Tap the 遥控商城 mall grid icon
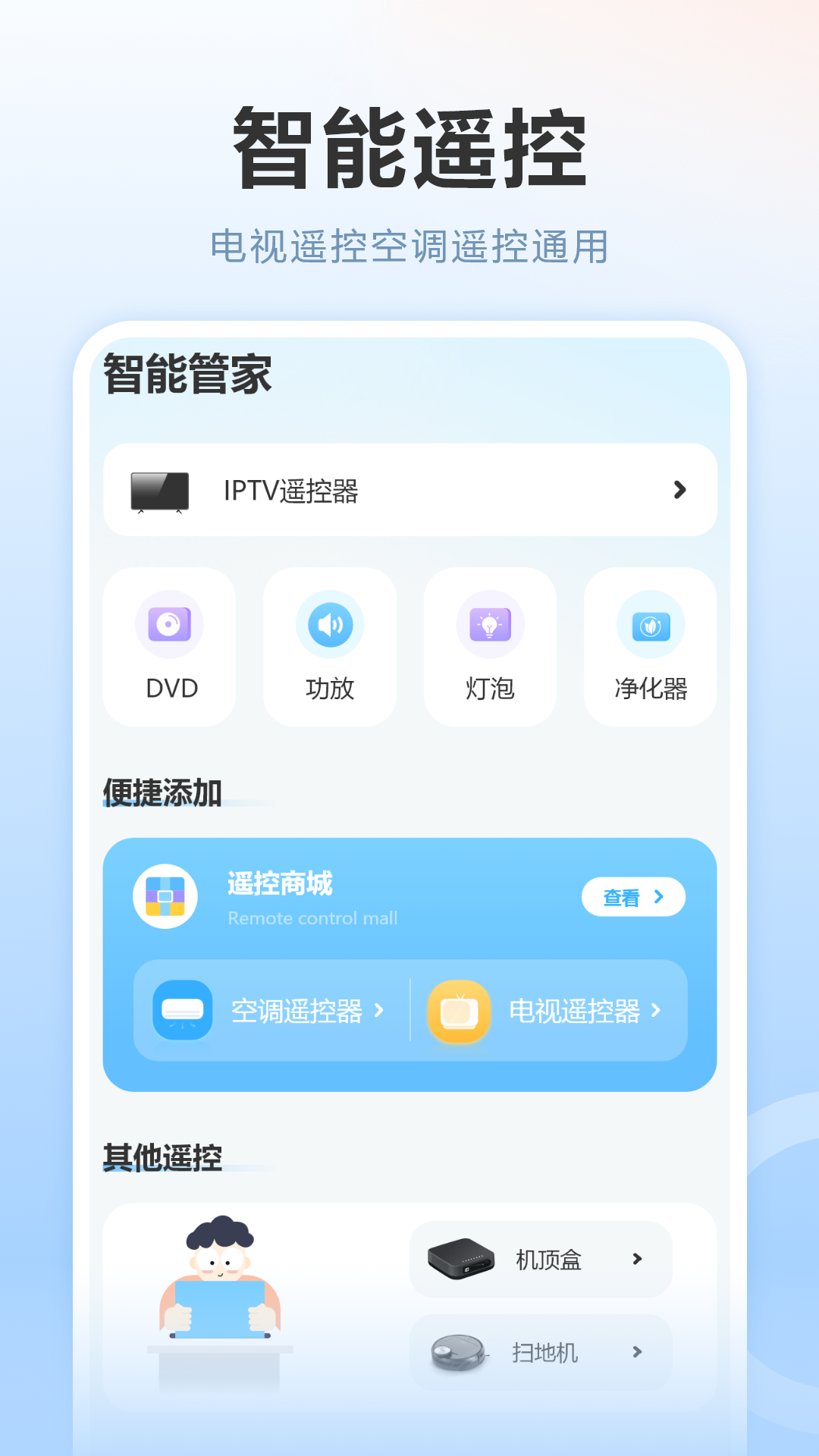Image resolution: width=819 pixels, height=1456 pixels. (x=167, y=896)
